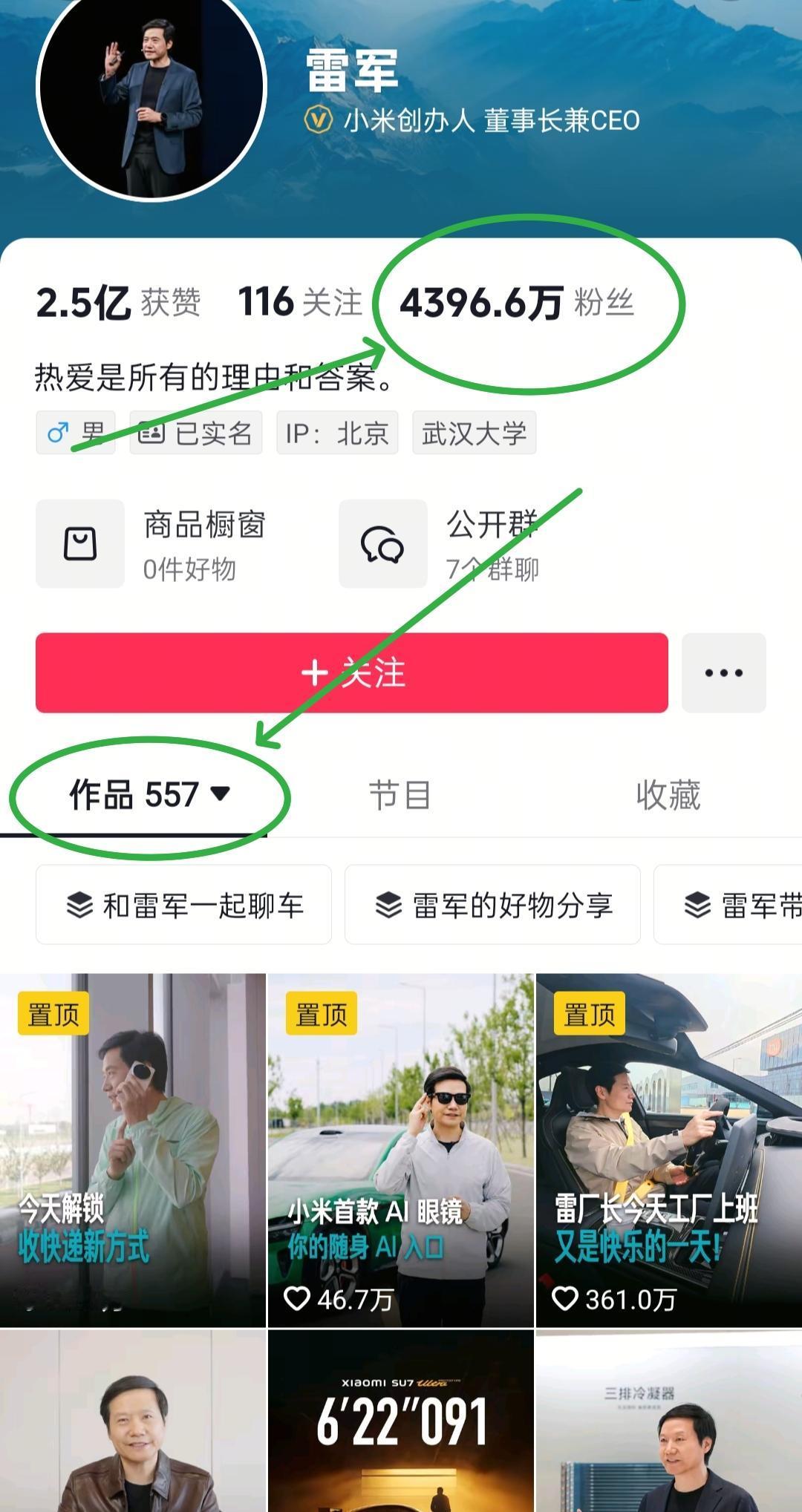
Task: Switch to the 节目 tab
Action: 401,793
